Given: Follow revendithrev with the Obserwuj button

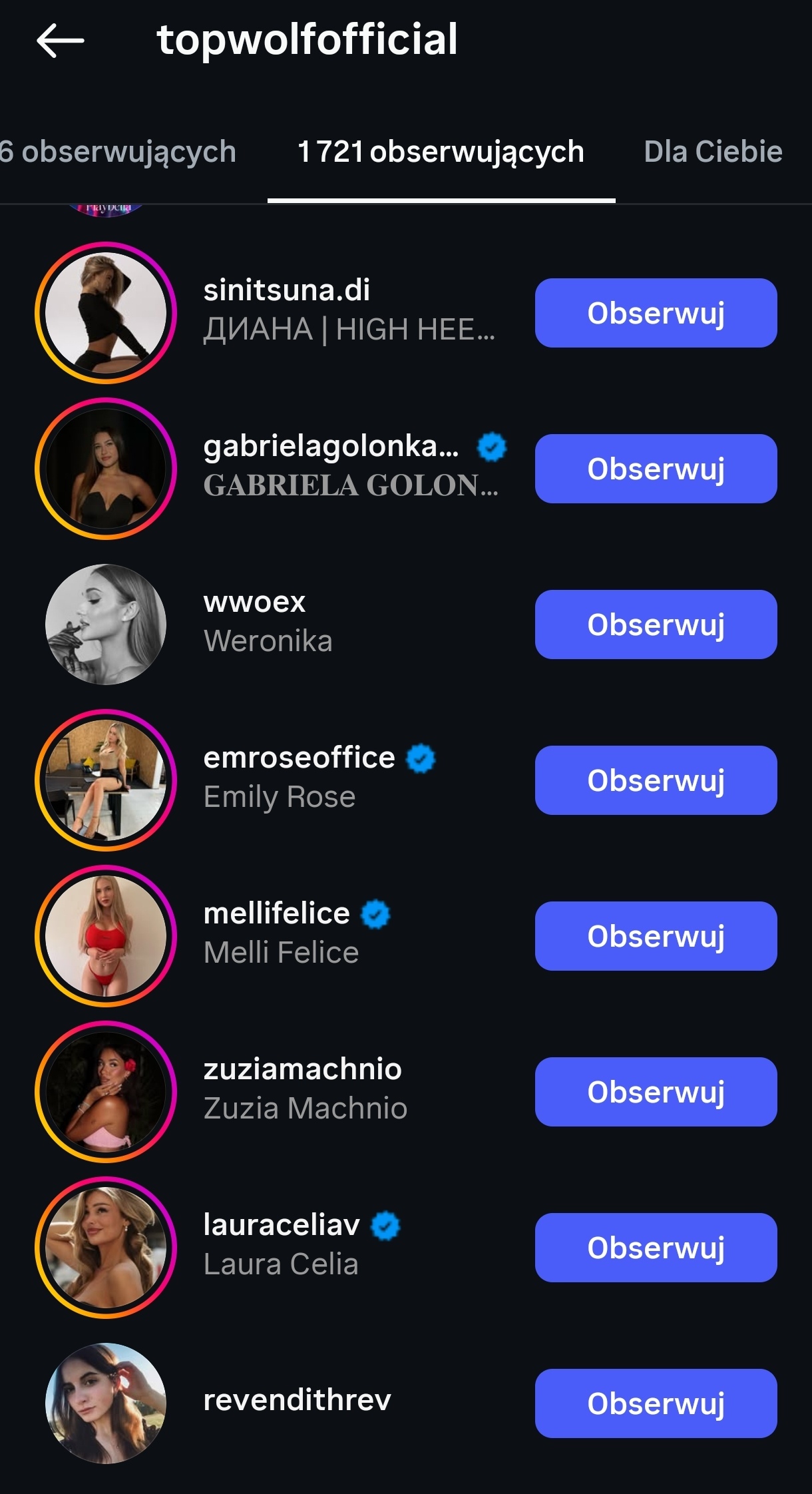Looking at the screenshot, I should pos(656,1403).
